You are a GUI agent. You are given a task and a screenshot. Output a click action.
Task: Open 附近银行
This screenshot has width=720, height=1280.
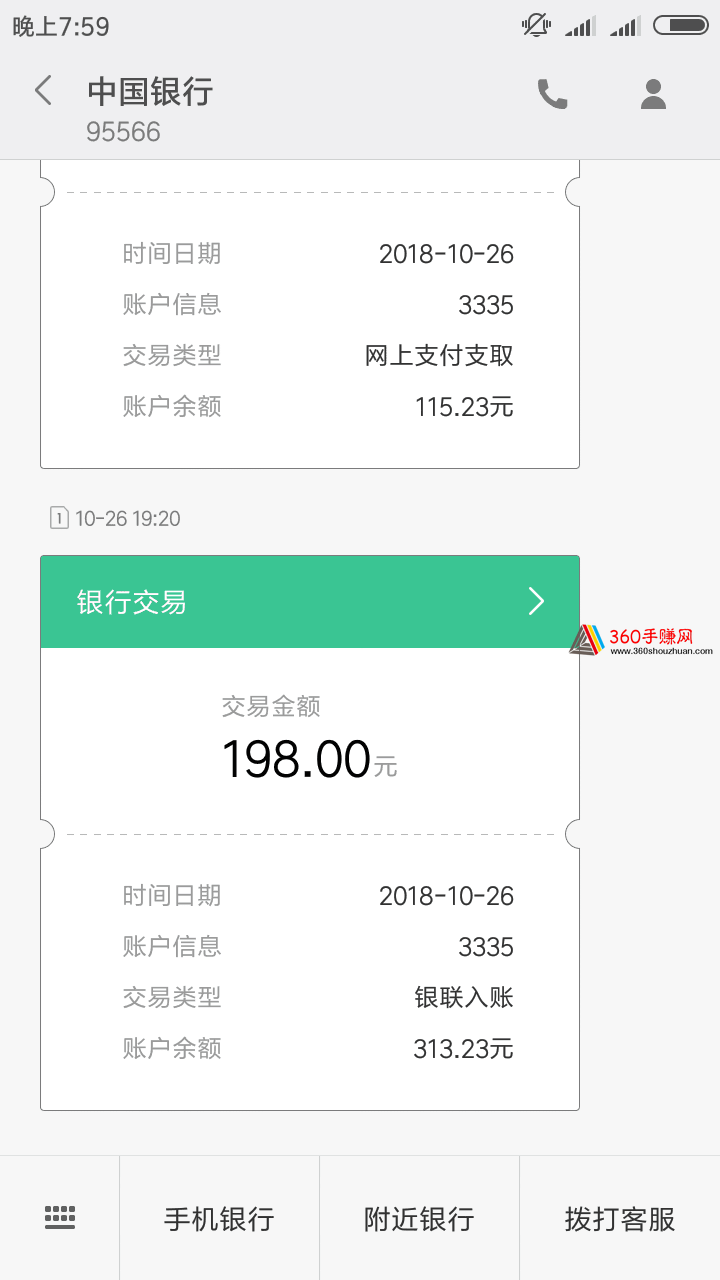click(x=419, y=1219)
